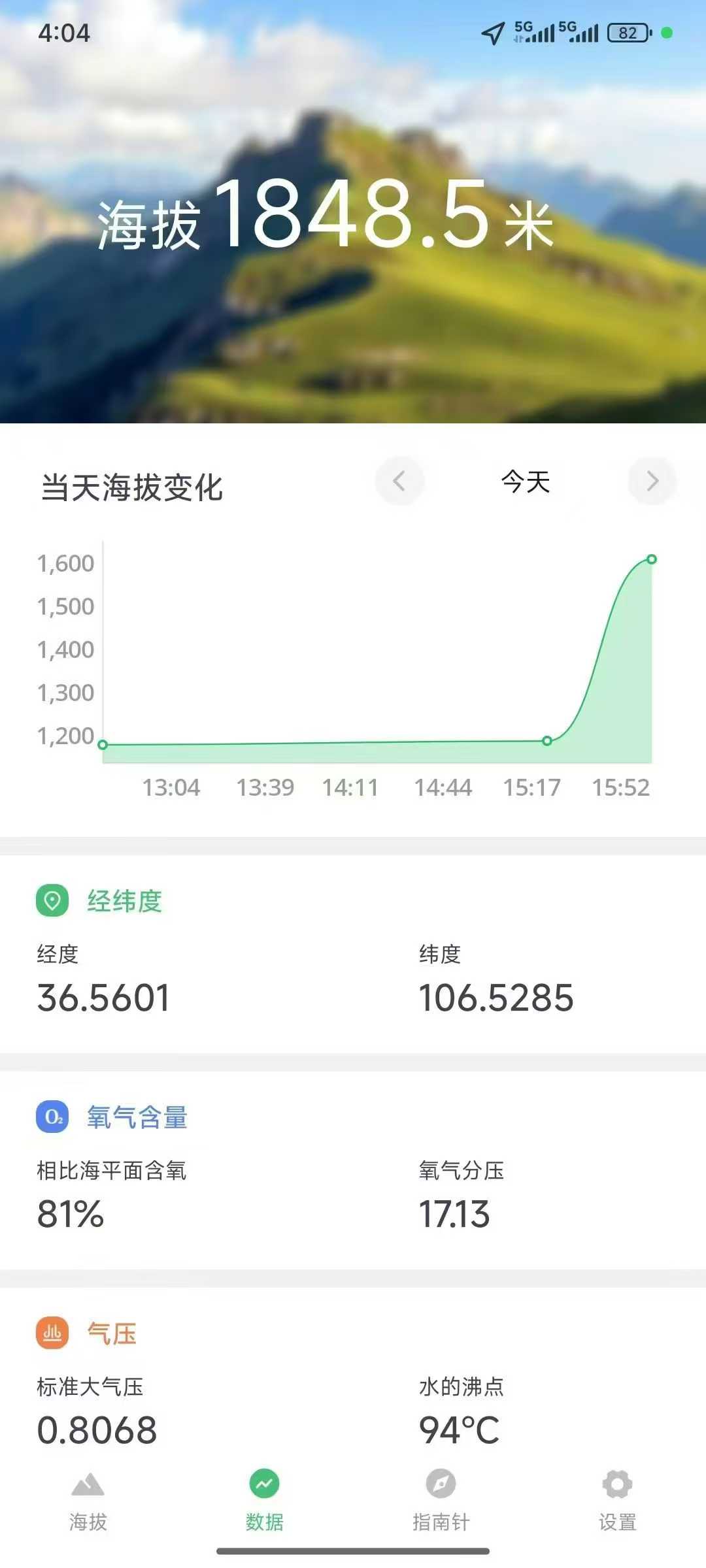Go to the next day's altitude chart
This screenshot has width=706, height=1568.
tap(652, 482)
